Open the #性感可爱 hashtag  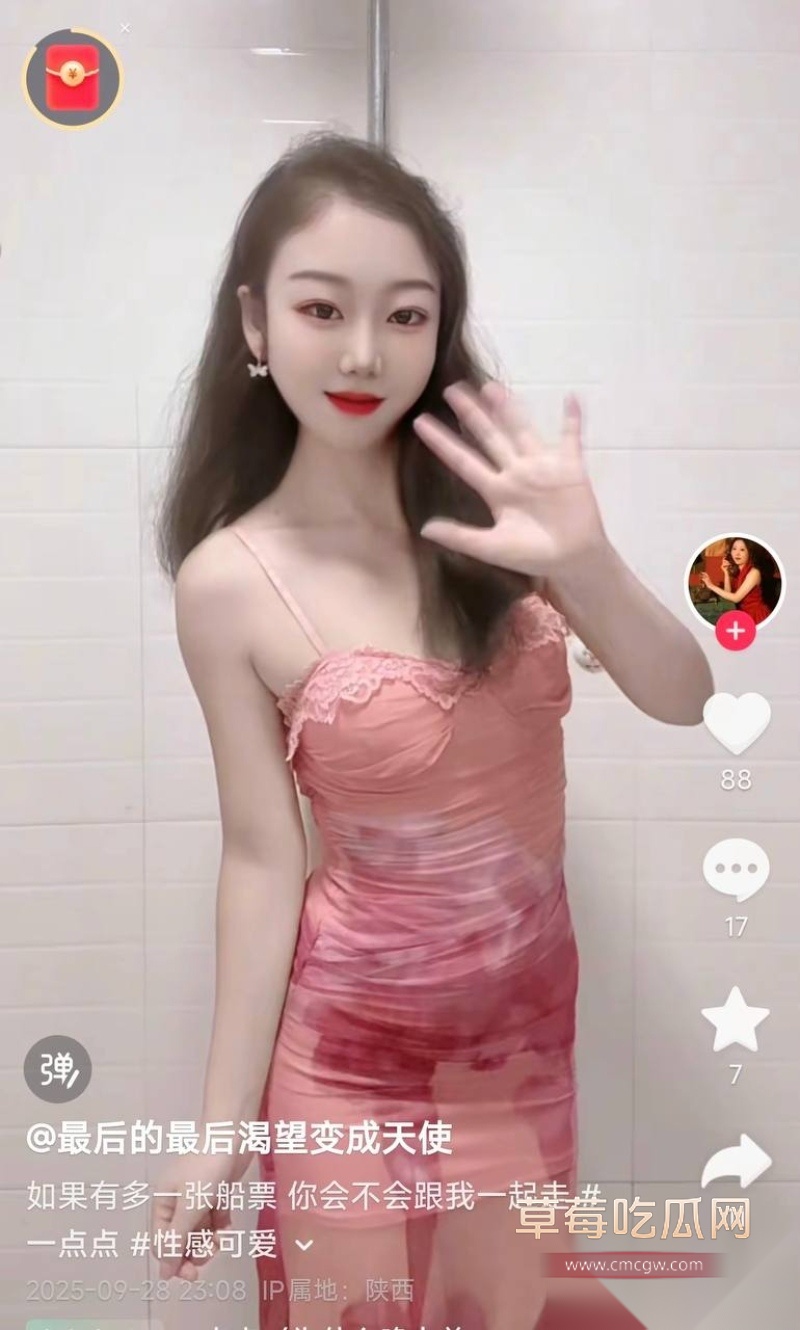pos(205,1244)
